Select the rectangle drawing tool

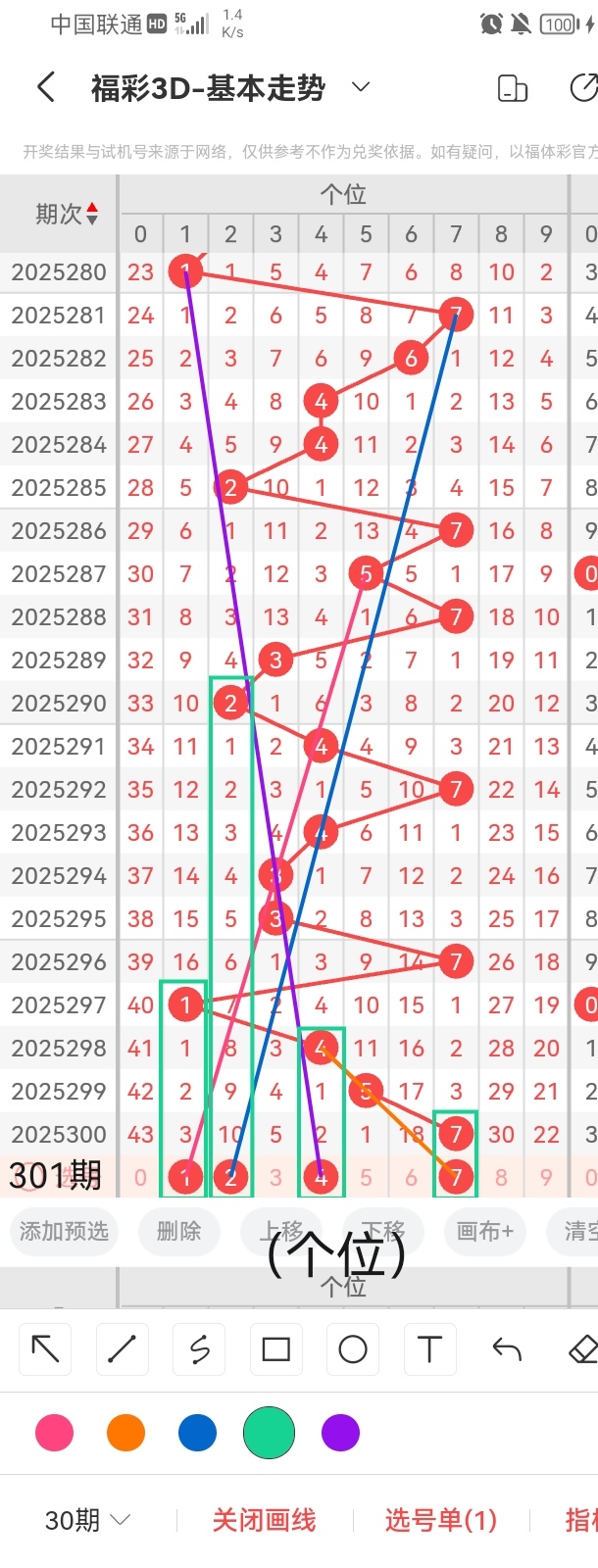pyautogui.click(x=275, y=1349)
